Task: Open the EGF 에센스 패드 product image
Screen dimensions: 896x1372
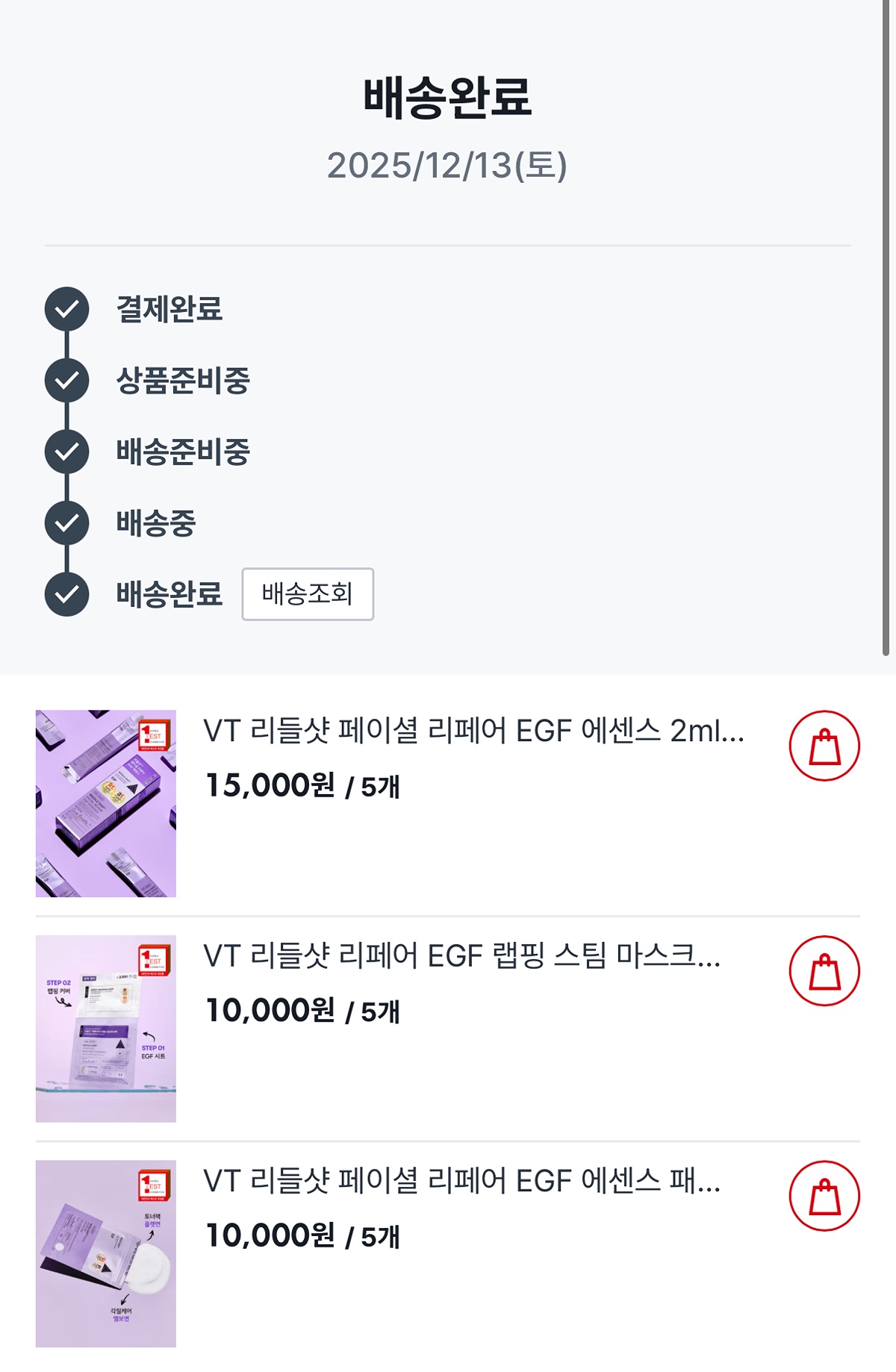Action: click(106, 1253)
